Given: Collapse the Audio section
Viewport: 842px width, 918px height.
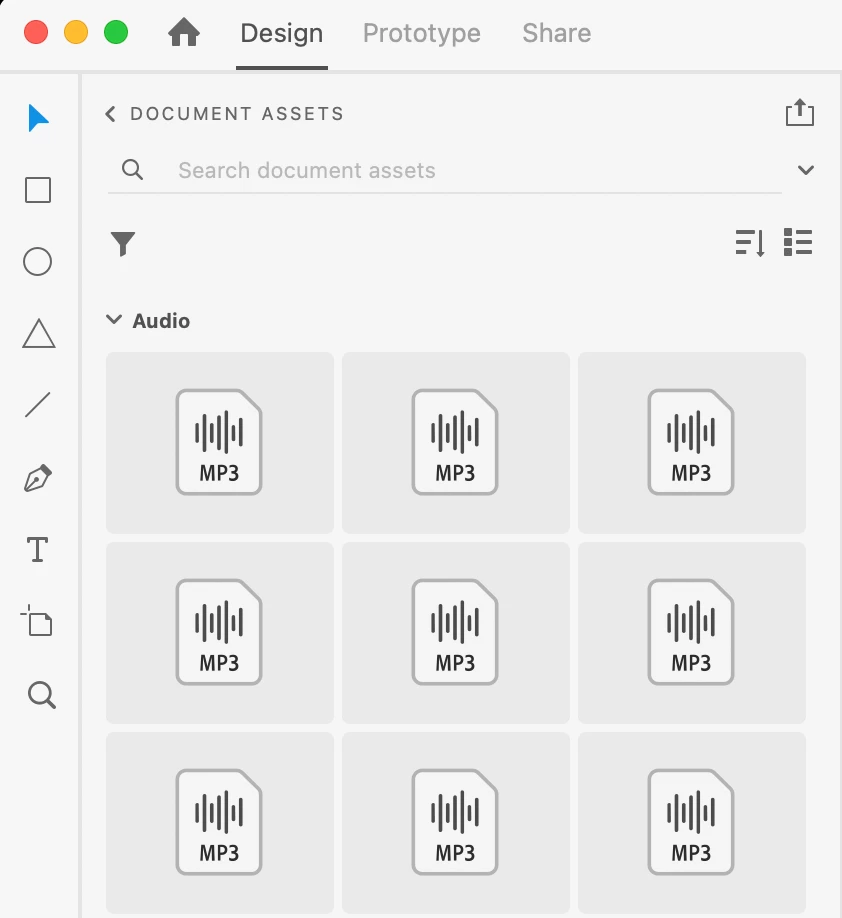Looking at the screenshot, I should coord(114,320).
